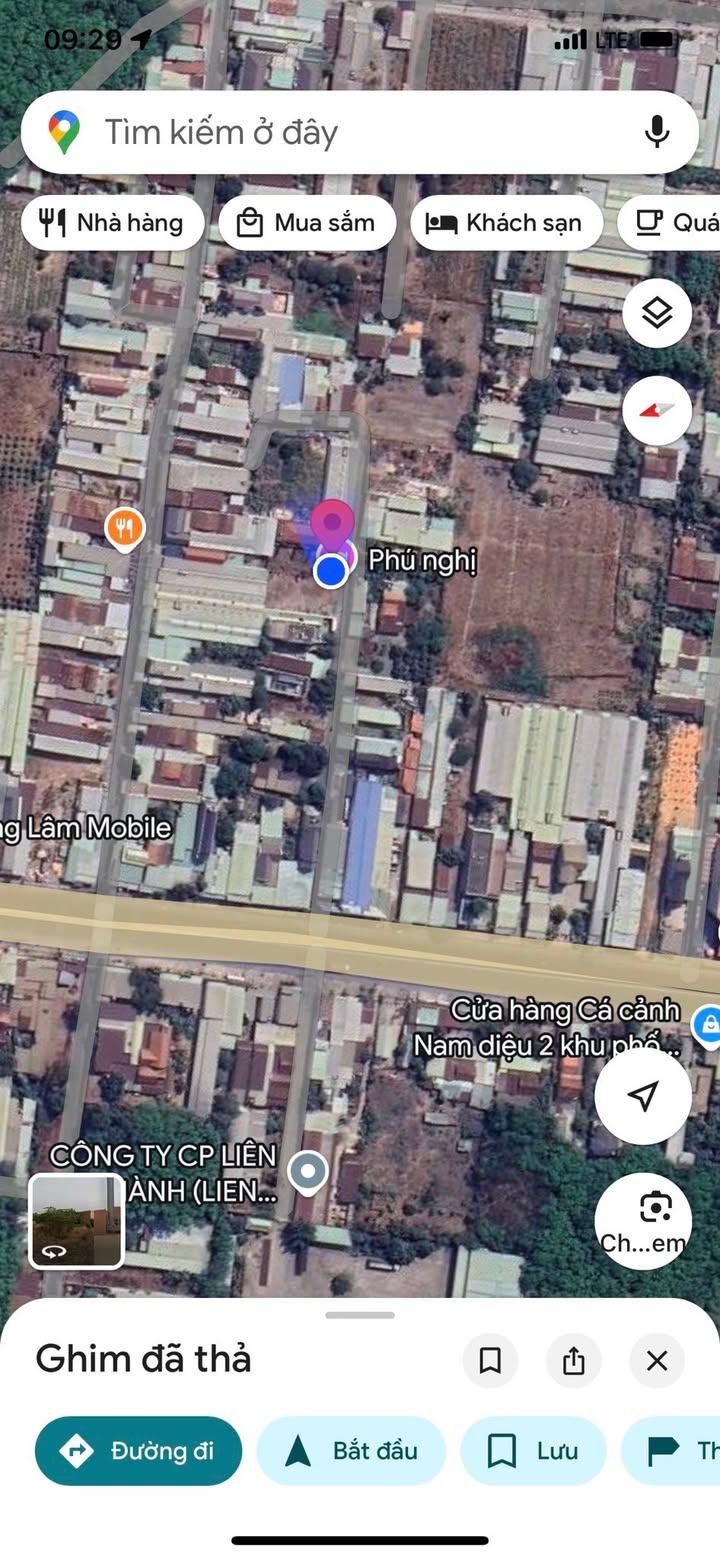Viewport: 720px width, 1559px height.
Task: Show "Khách sạn" places on map
Action: (x=506, y=222)
